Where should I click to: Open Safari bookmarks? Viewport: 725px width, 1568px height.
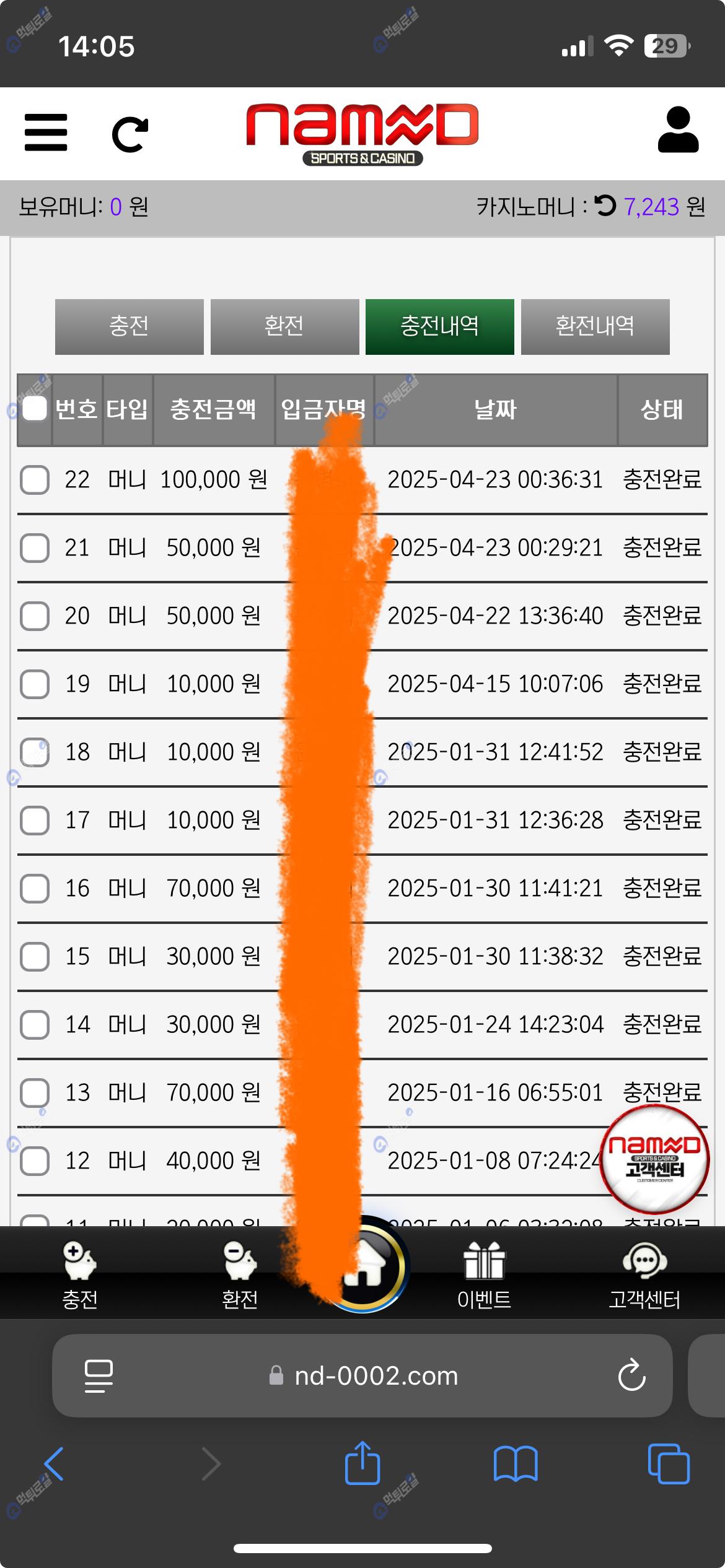(x=516, y=1464)
